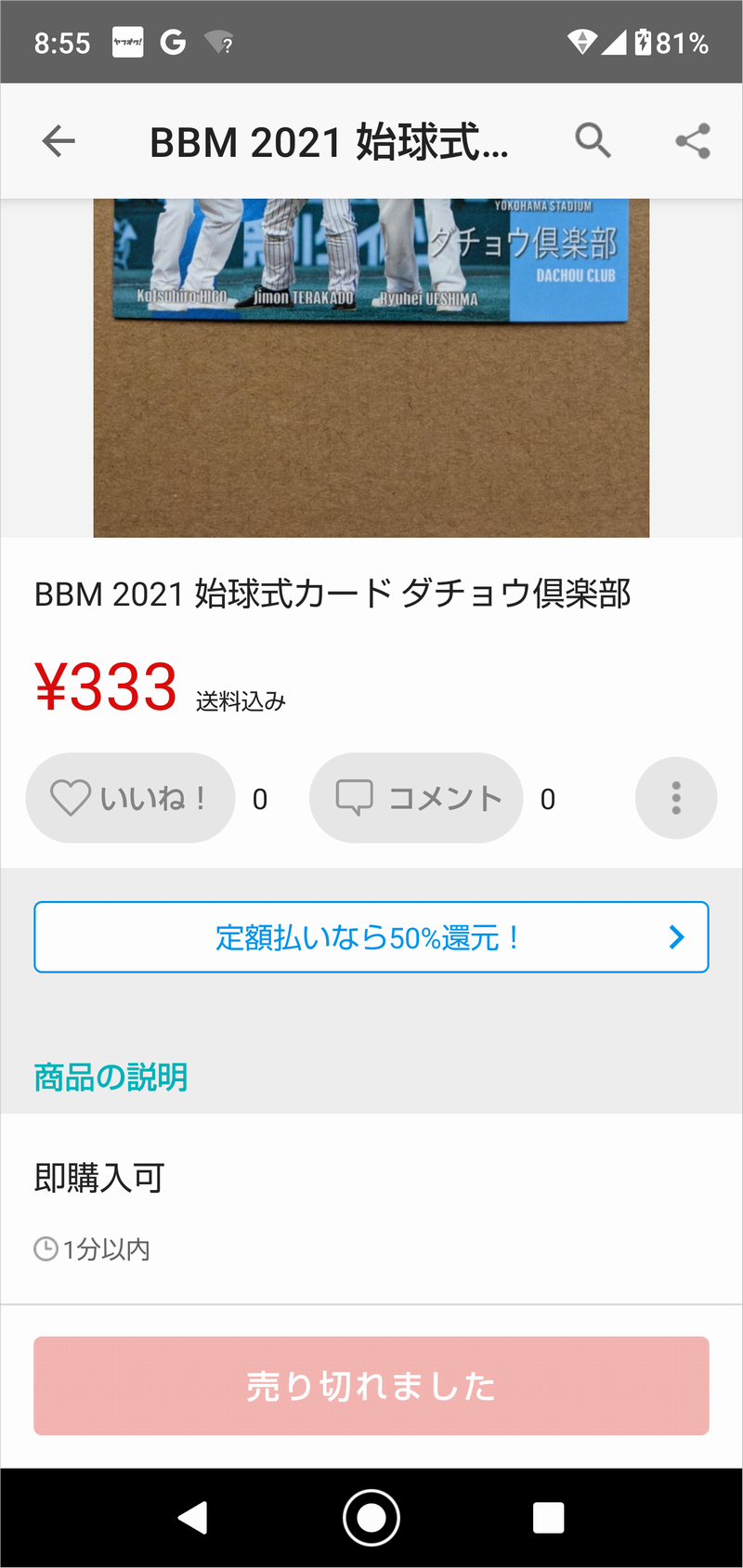Viewport: 743px width, 1568px height.
Task: Tap the system home button
Action: pyautogui.click(x=371, y=1518)
